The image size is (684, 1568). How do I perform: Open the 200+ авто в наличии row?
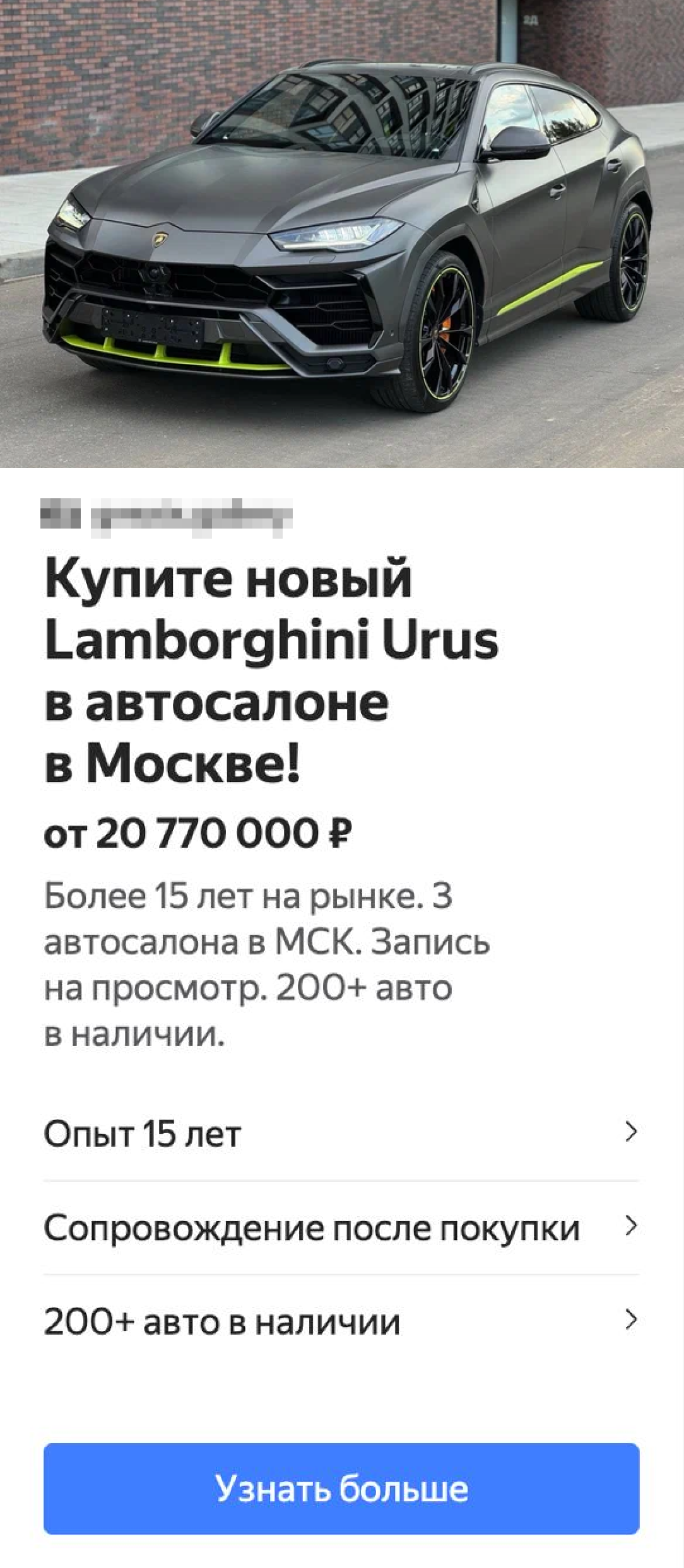coord(341,1321)
